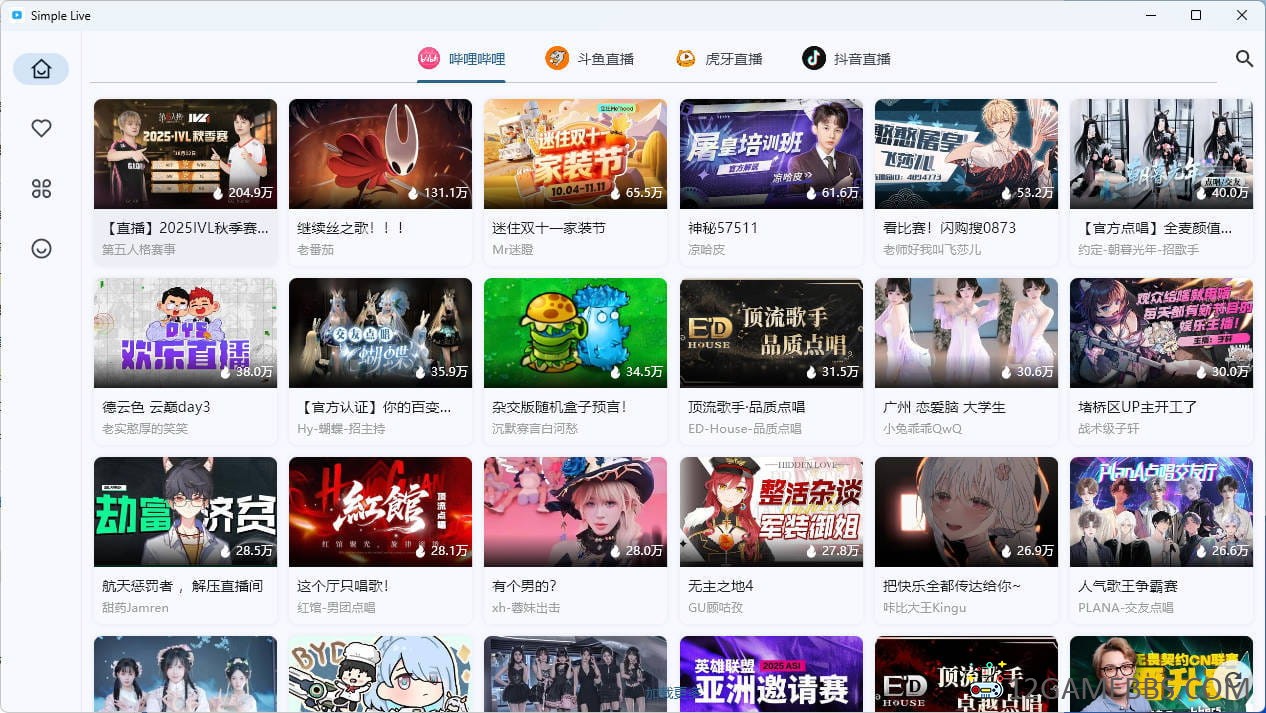The height and width of the screenshot is (713, 1266).
Task: Open the 无主之地4 stream
Action: coord(771,512)
